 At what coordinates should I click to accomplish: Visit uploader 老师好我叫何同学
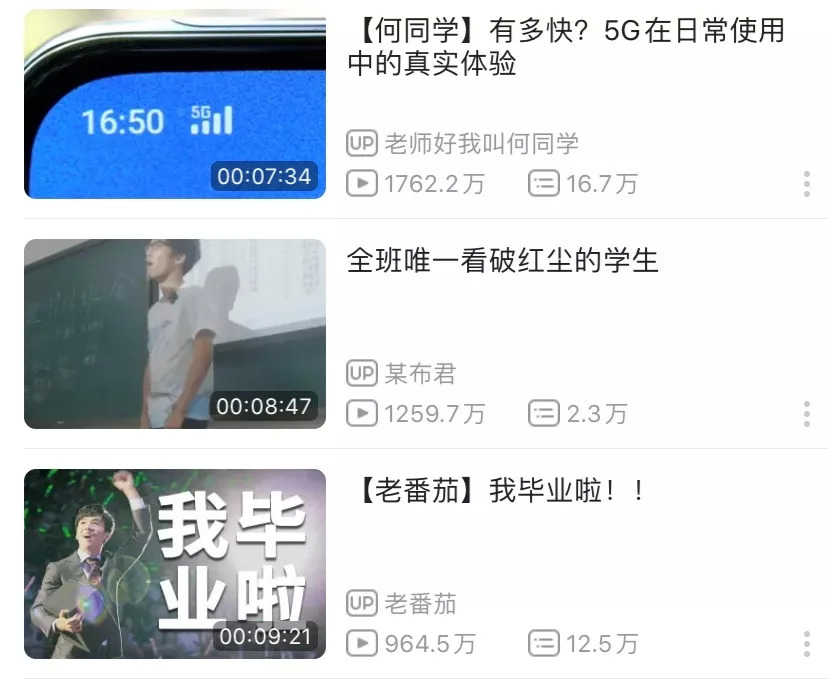coord(480,144)
